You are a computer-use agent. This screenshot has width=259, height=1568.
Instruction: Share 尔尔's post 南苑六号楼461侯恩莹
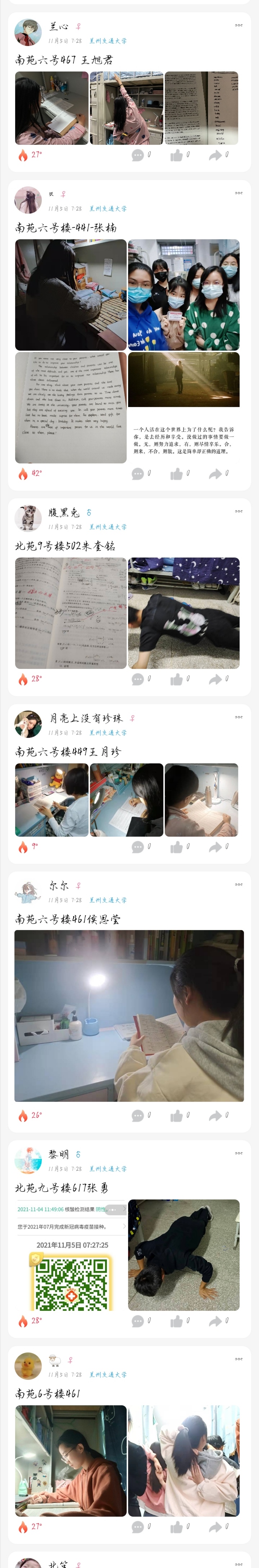(x=215, y=1116)
